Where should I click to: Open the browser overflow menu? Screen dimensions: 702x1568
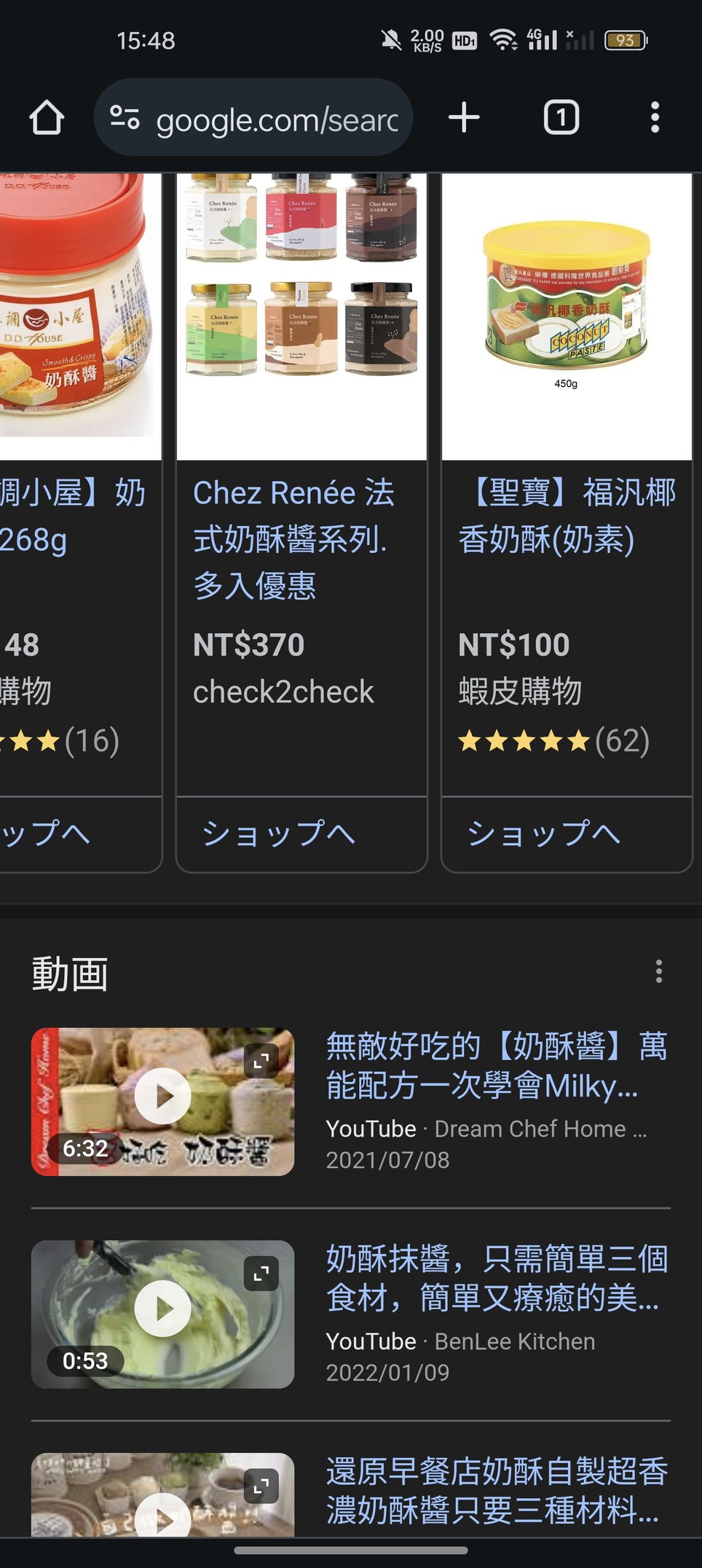(655, 118)
